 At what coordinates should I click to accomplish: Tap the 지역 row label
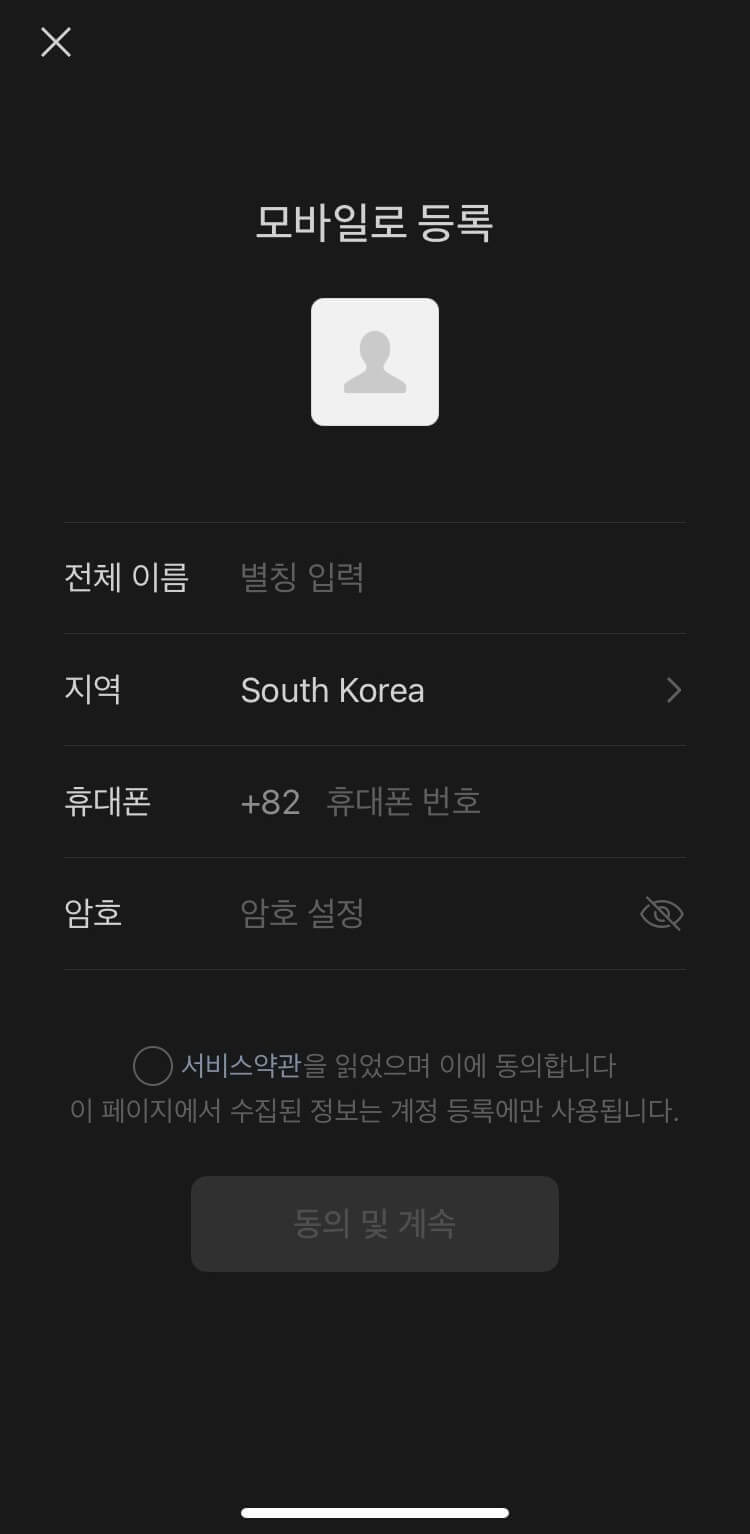(x=94, y=690)
